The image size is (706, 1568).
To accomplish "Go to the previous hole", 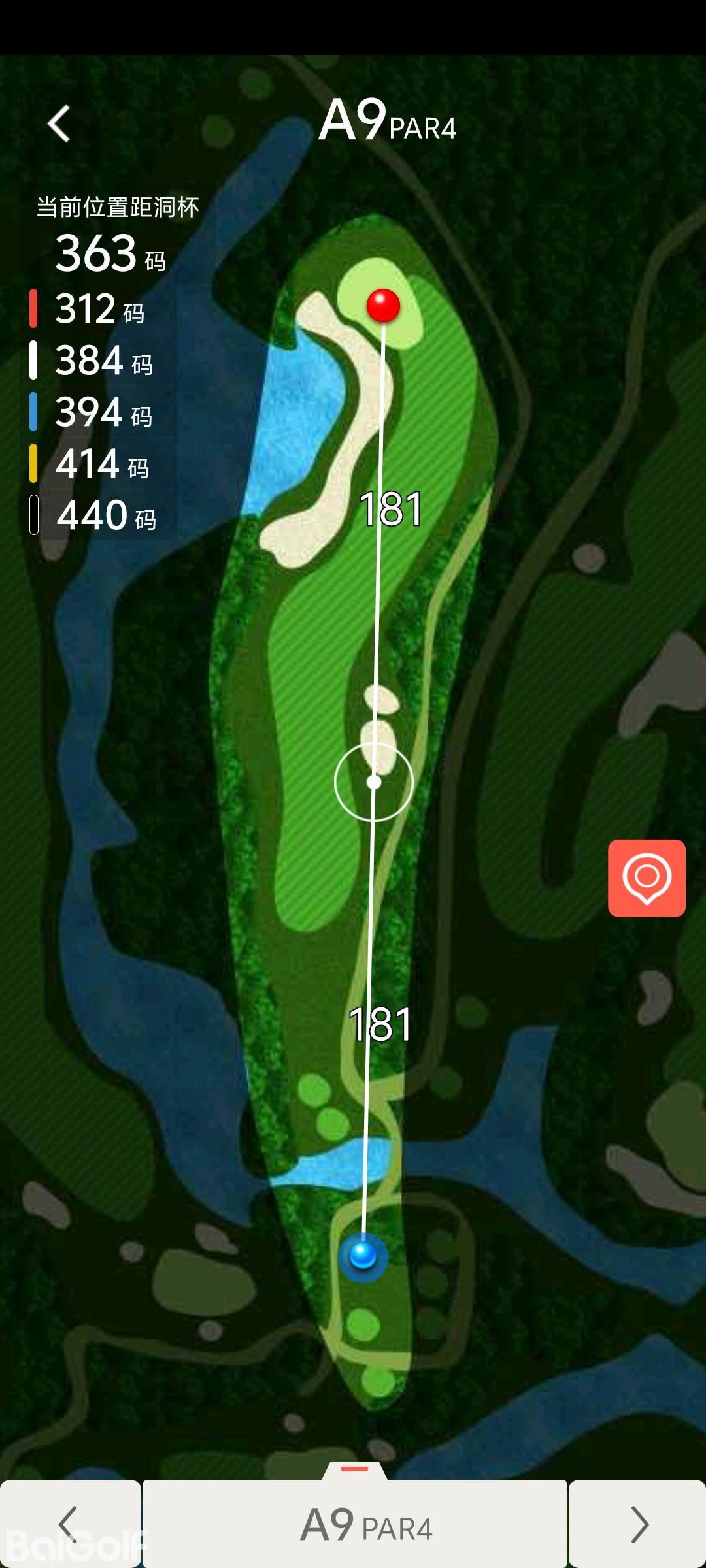I will tap(70, 1524).
